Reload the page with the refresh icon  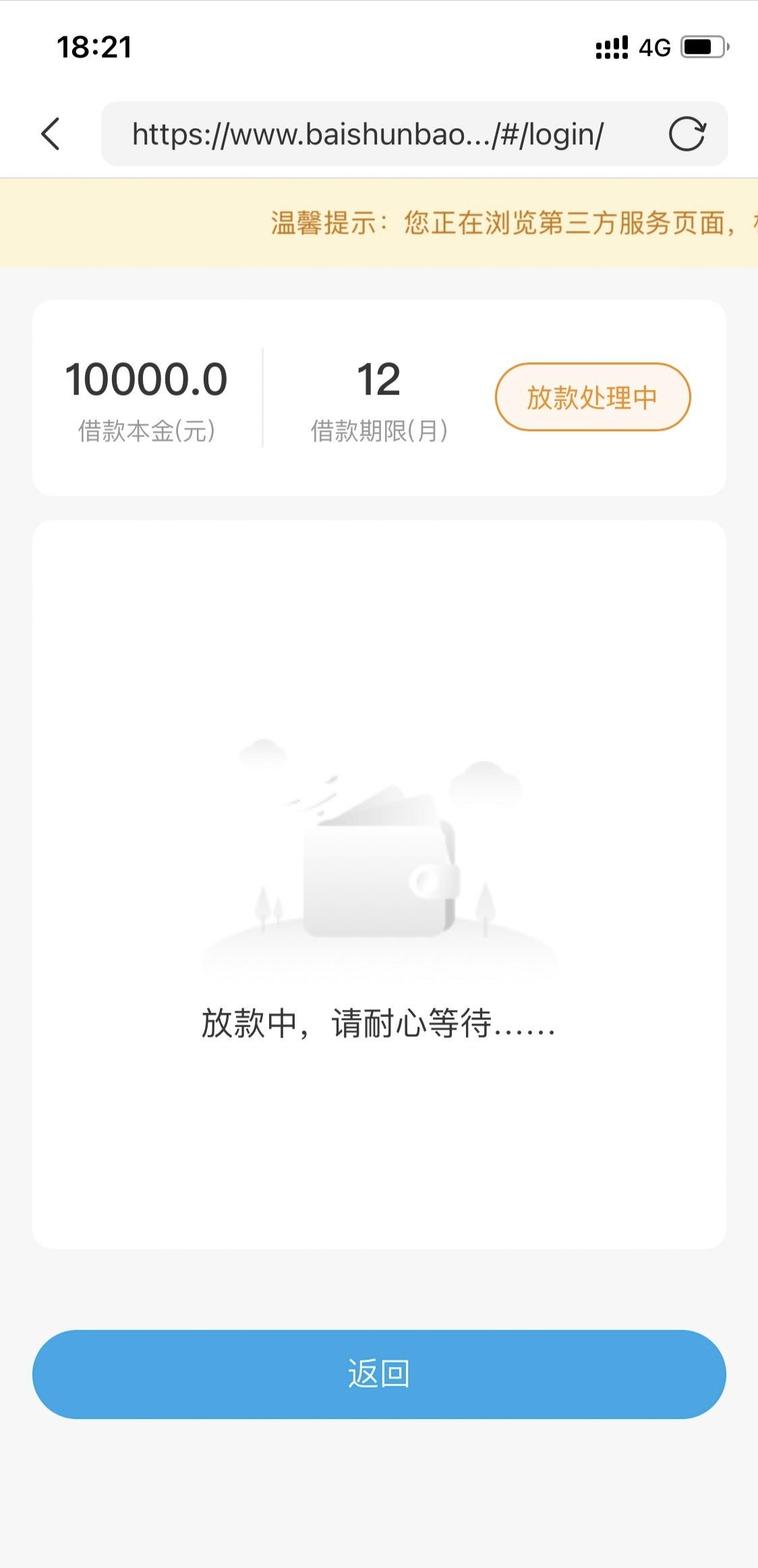coord(687,134)
